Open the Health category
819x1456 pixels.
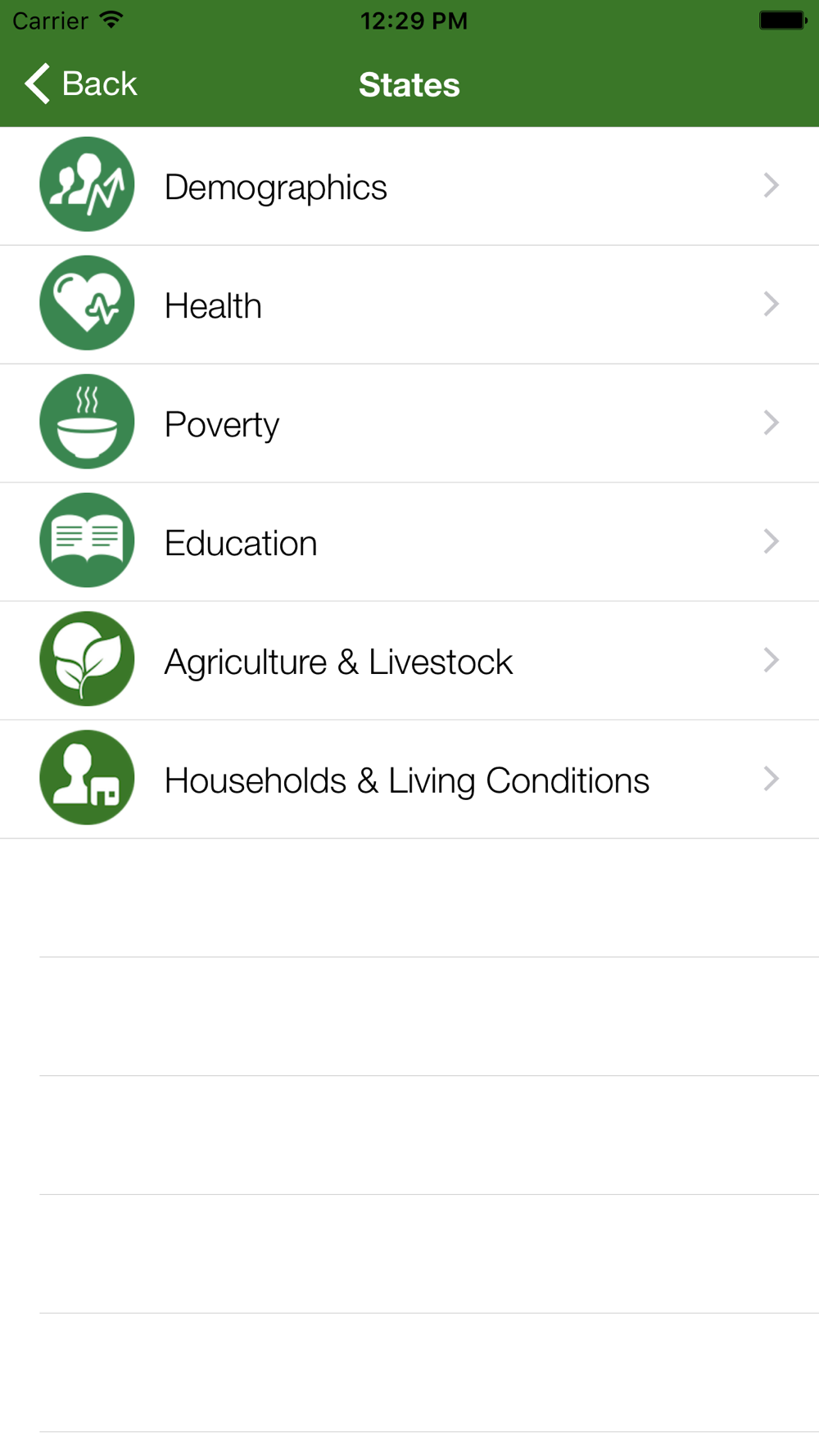[409, 305]
